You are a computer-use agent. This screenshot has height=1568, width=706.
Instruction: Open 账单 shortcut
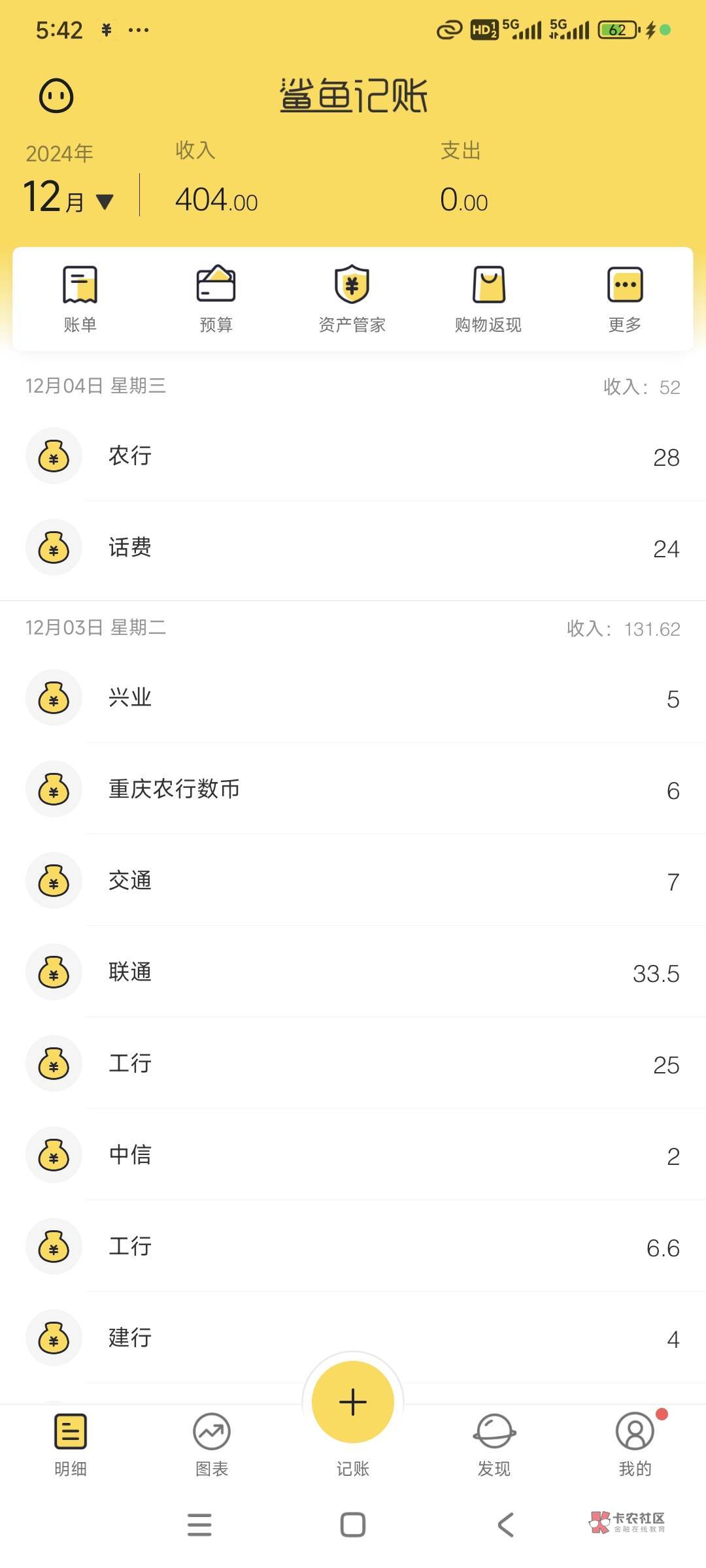tap(80, 299)
